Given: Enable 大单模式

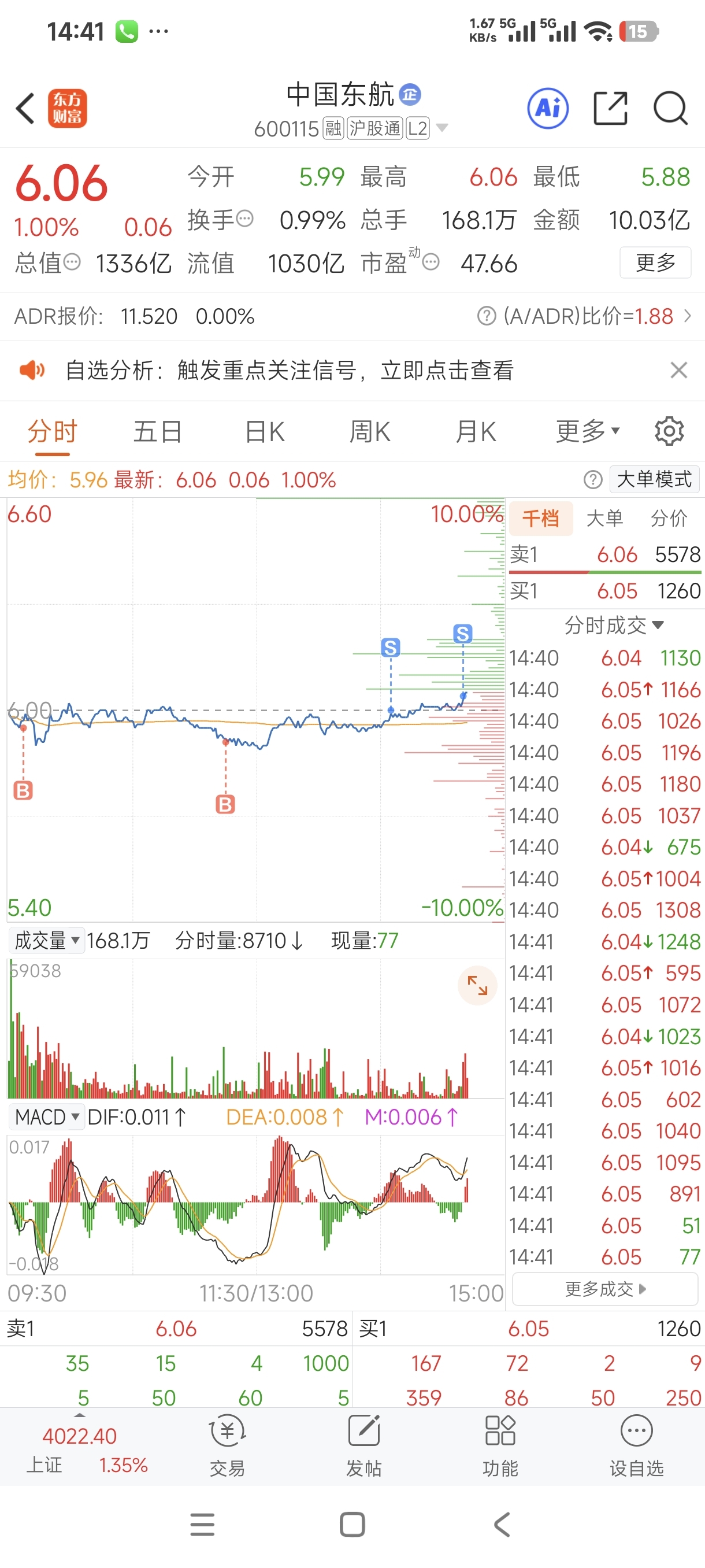Looking at the screenshot, I should tap(654, 480).
